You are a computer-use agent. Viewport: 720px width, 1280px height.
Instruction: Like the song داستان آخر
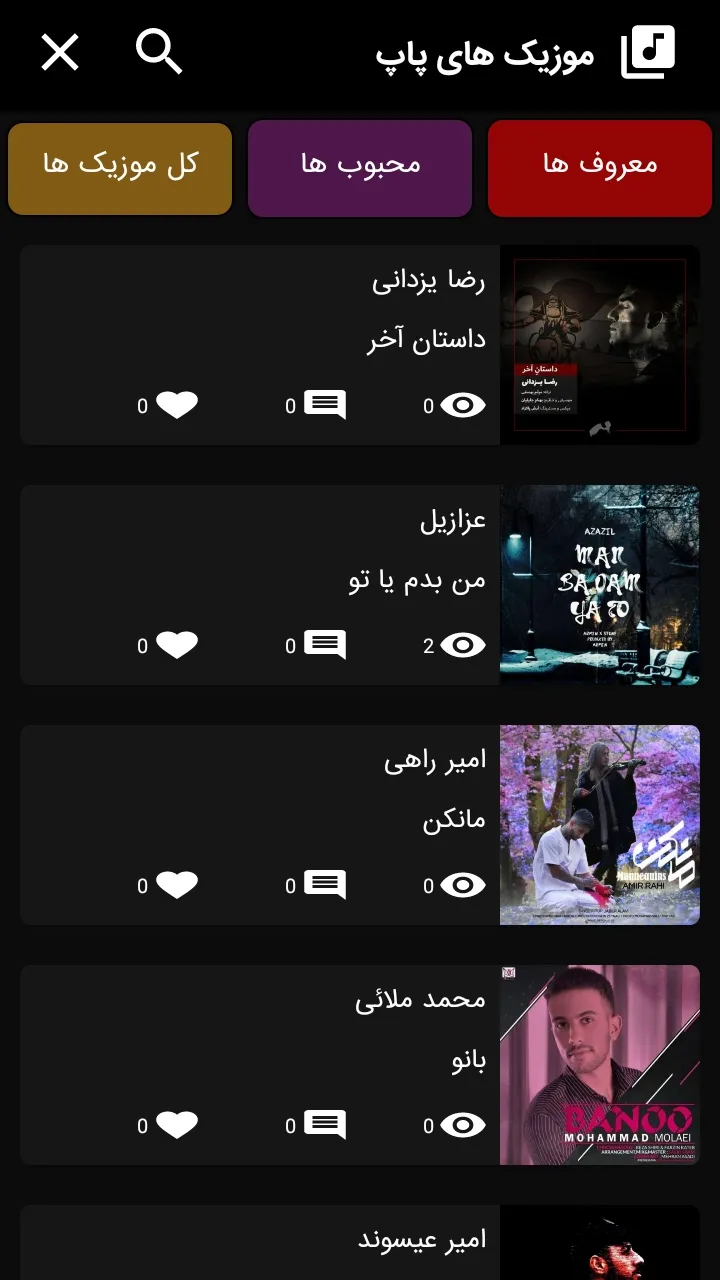(177, 405)
